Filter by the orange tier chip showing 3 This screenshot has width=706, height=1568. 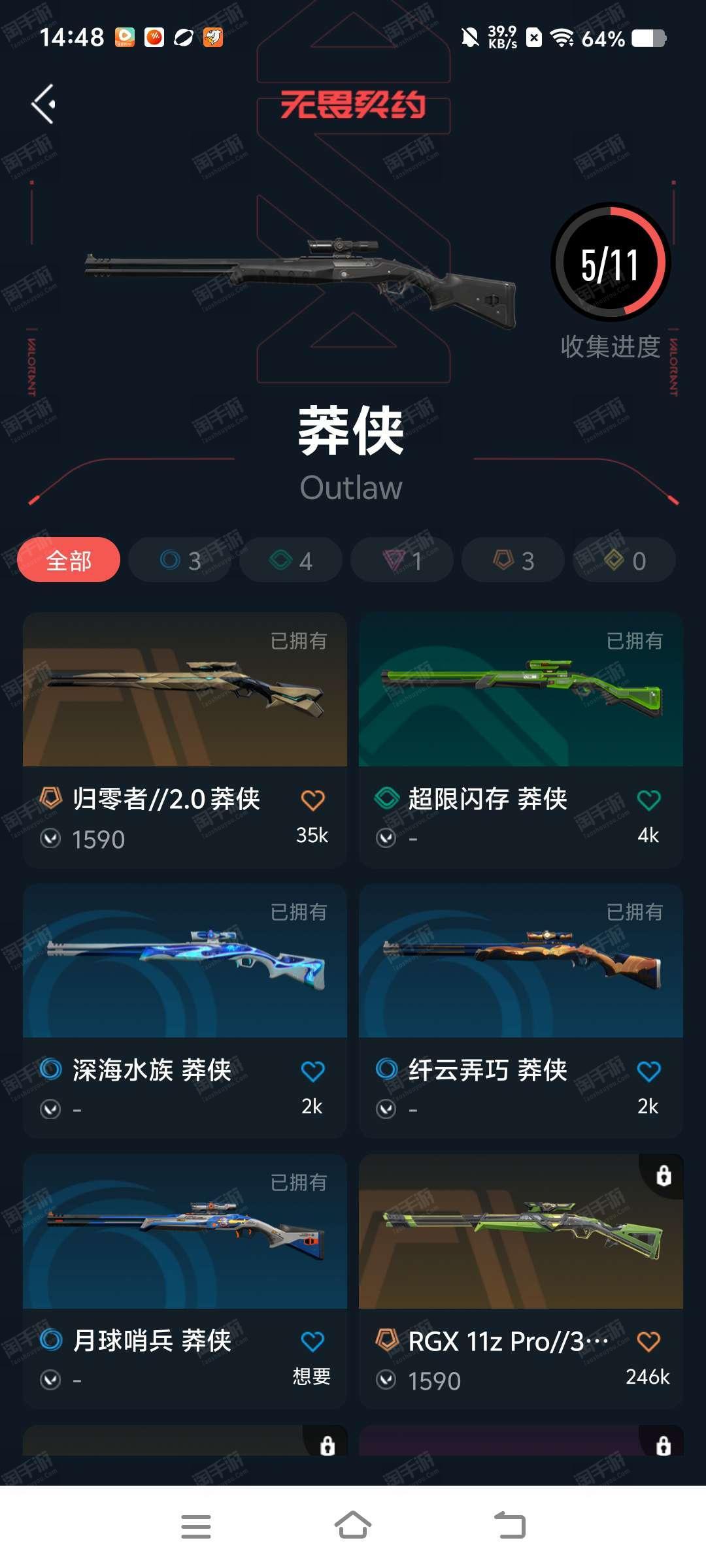coord(513,560)
